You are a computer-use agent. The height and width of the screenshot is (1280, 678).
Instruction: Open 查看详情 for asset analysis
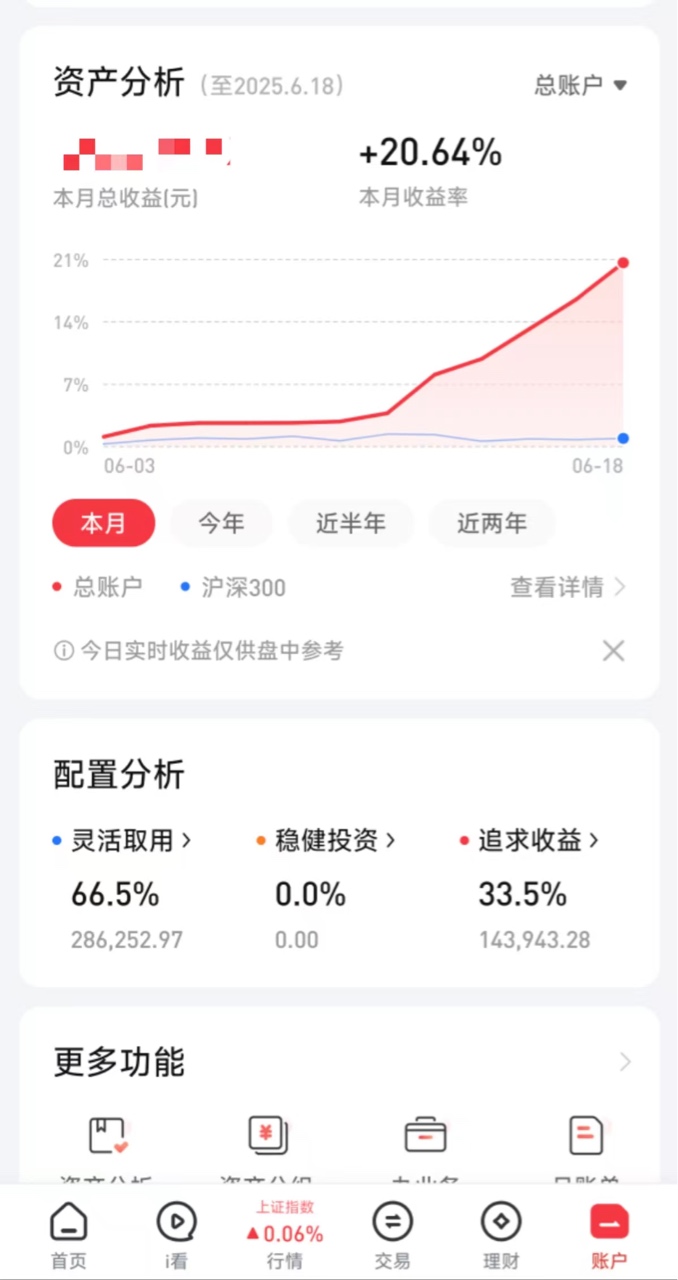[x=567, y=587]
